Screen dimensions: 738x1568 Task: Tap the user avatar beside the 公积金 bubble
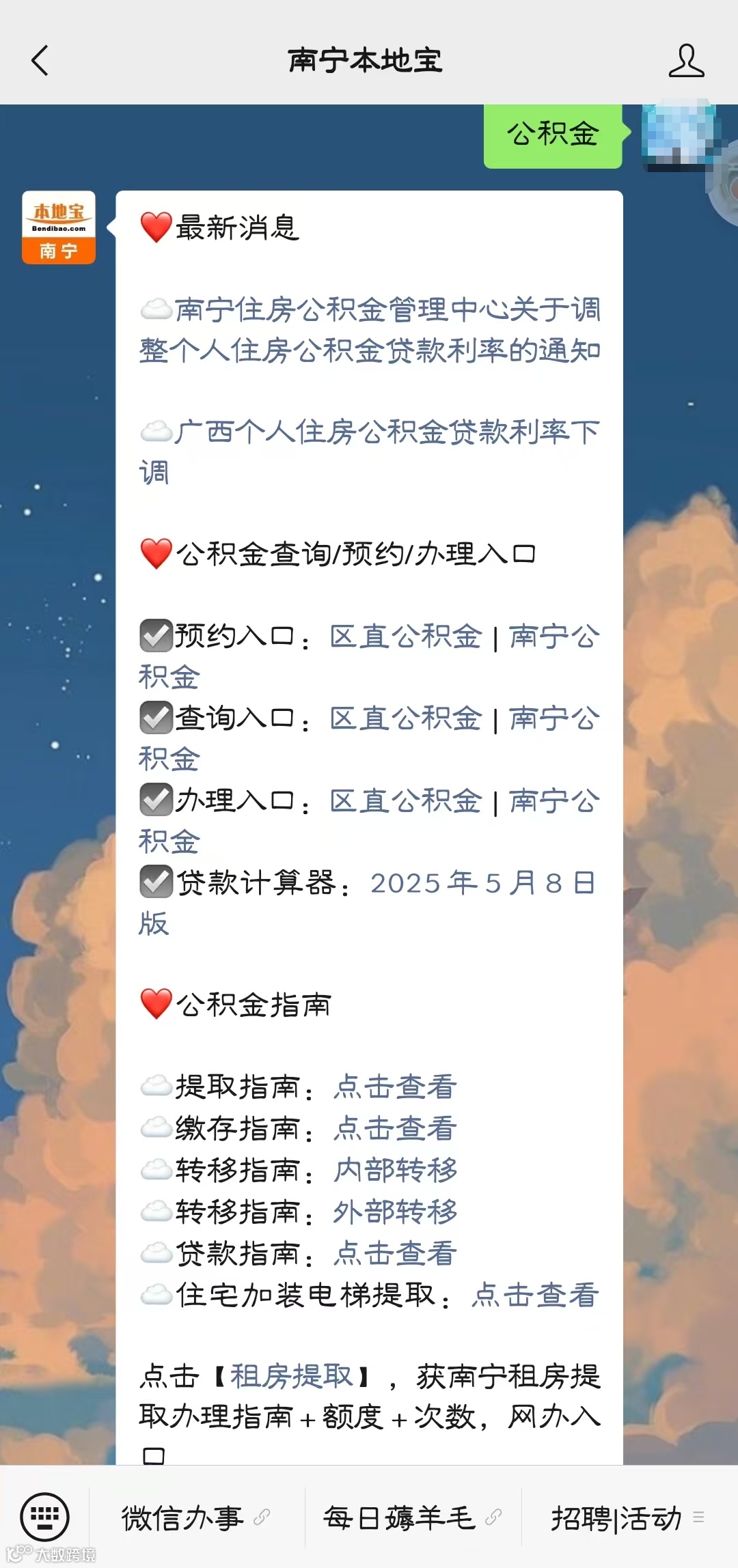coord(679,135)
